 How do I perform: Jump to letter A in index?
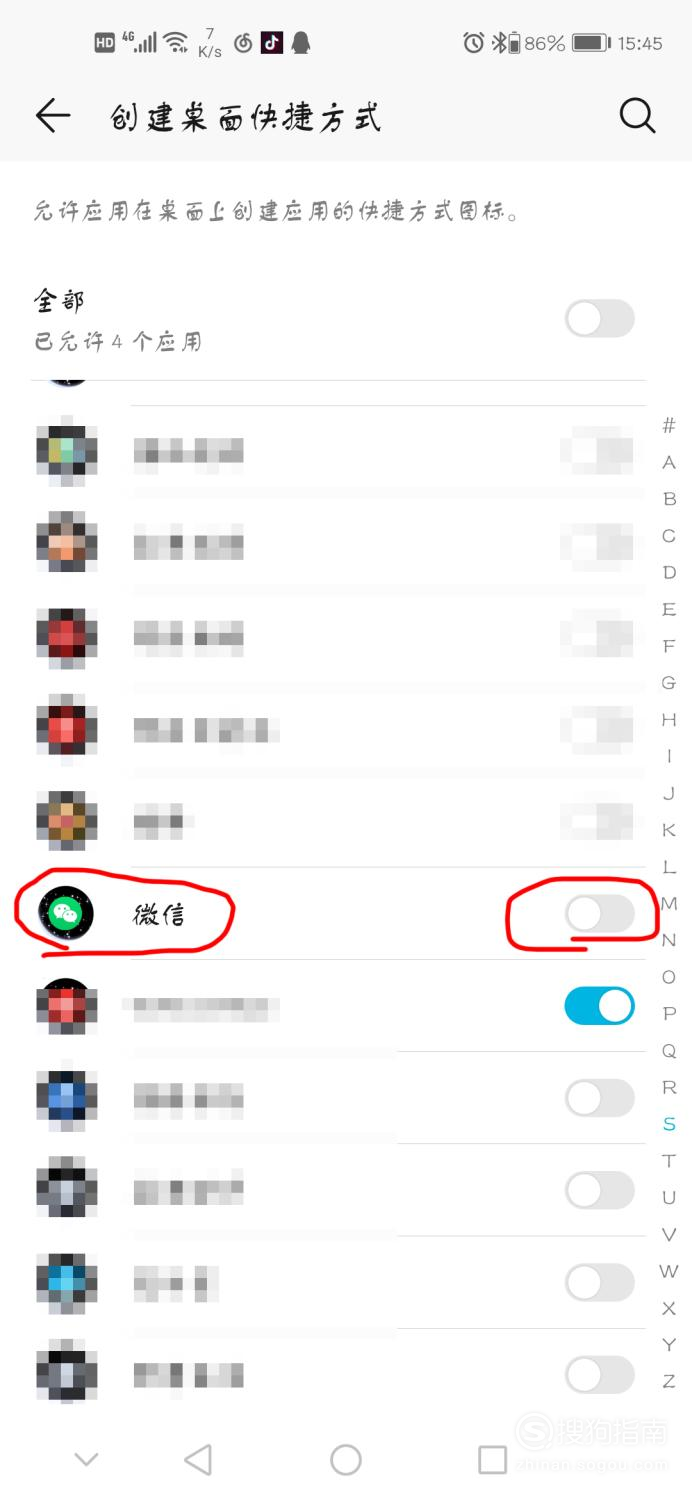[x=669, y=463]
